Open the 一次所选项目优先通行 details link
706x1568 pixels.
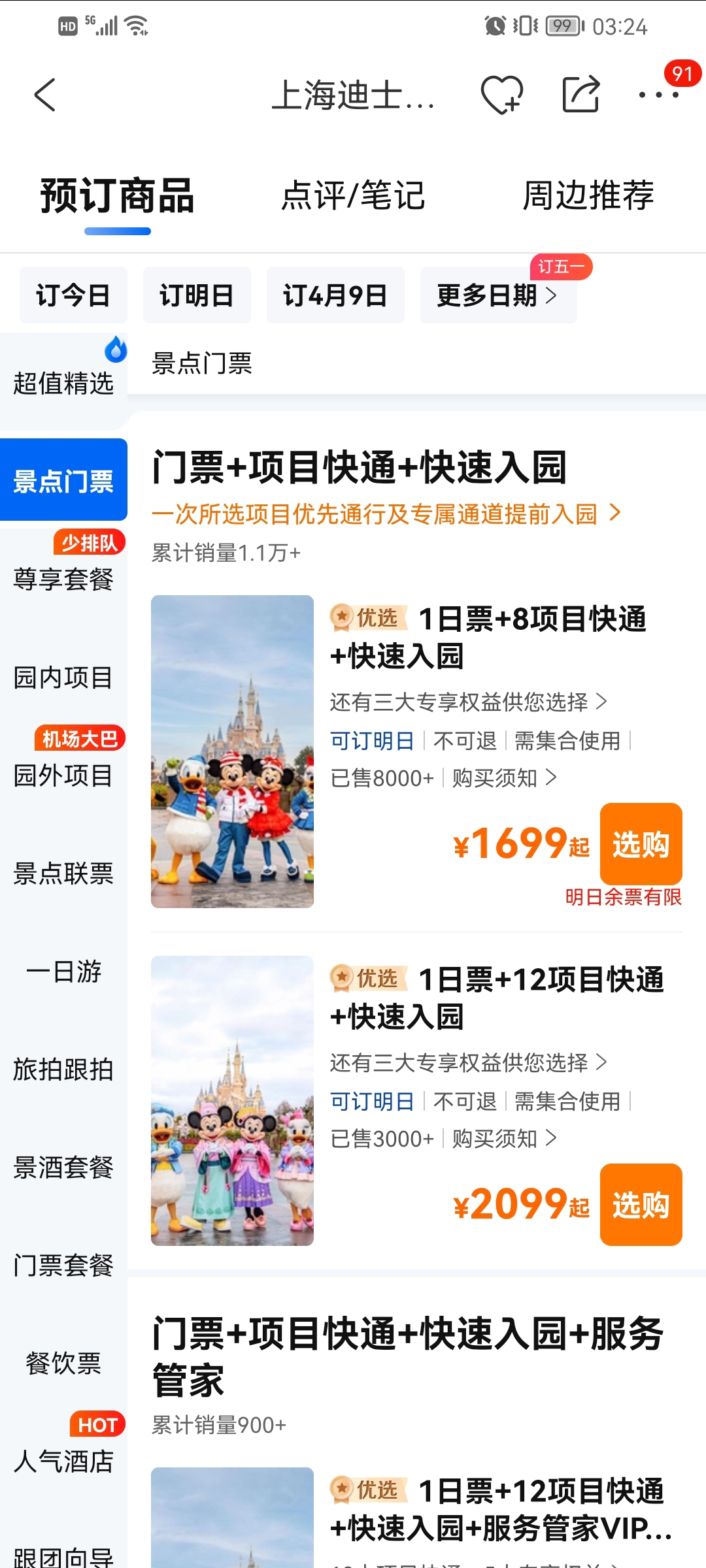(x=386, y=514)
